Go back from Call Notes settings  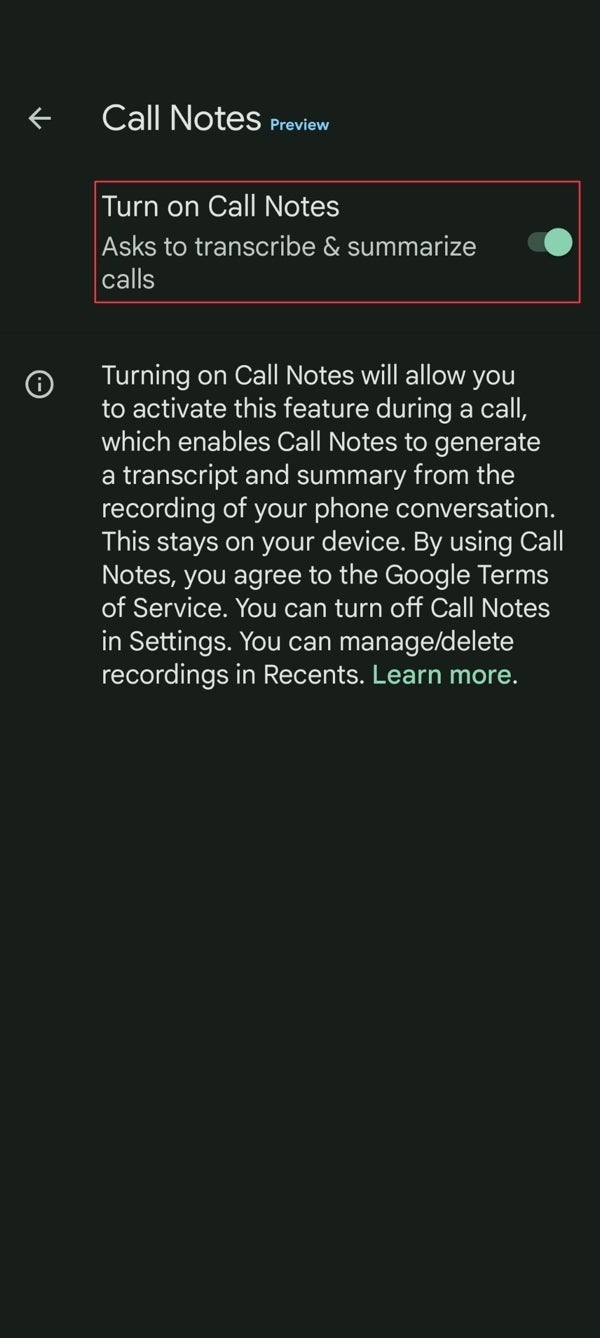[x=40, y=119]
